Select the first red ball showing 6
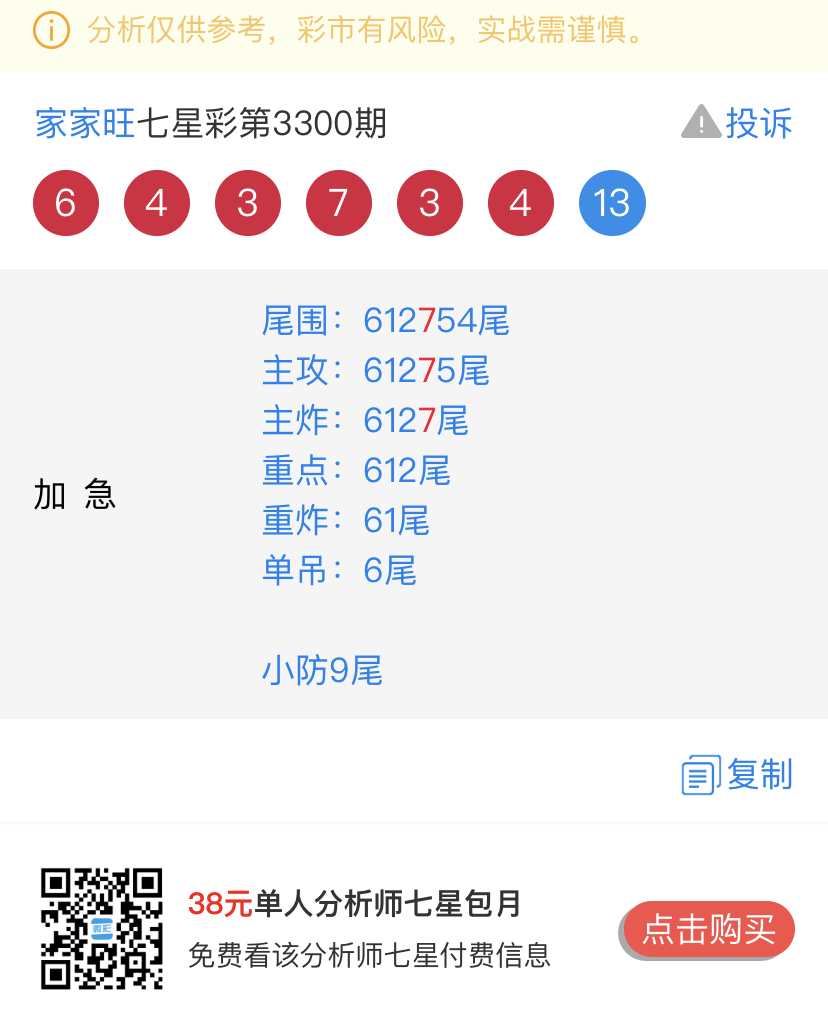 click(x=65, y=202)
